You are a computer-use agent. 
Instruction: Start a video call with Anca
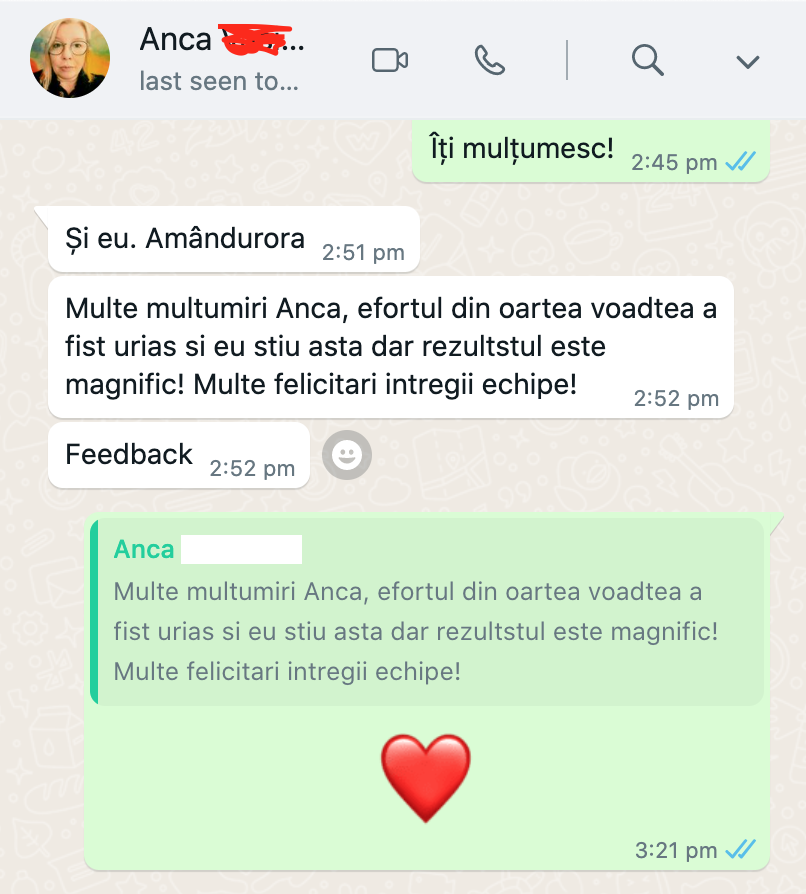tap(389, 60)
